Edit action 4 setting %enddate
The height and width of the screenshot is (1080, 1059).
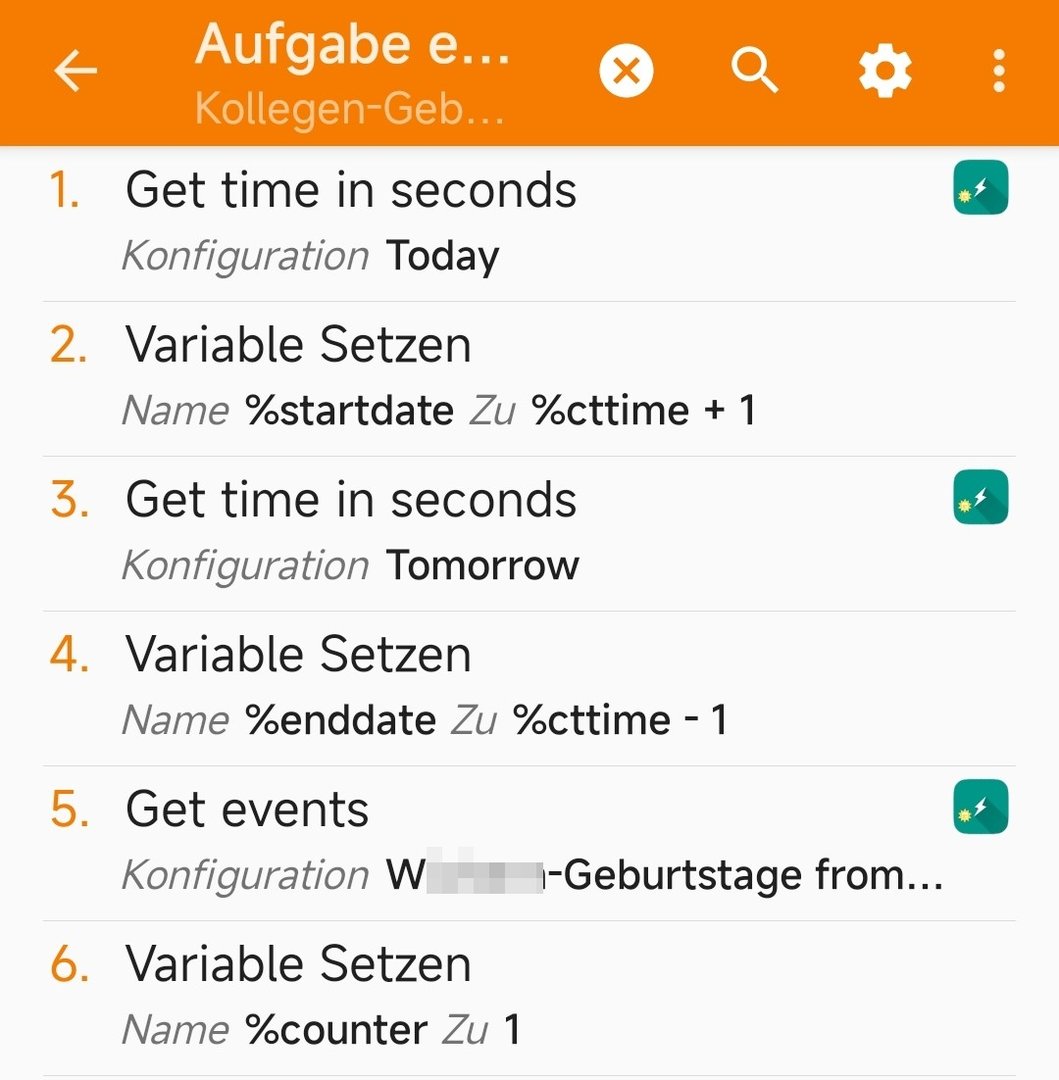[x=500, y=687]
